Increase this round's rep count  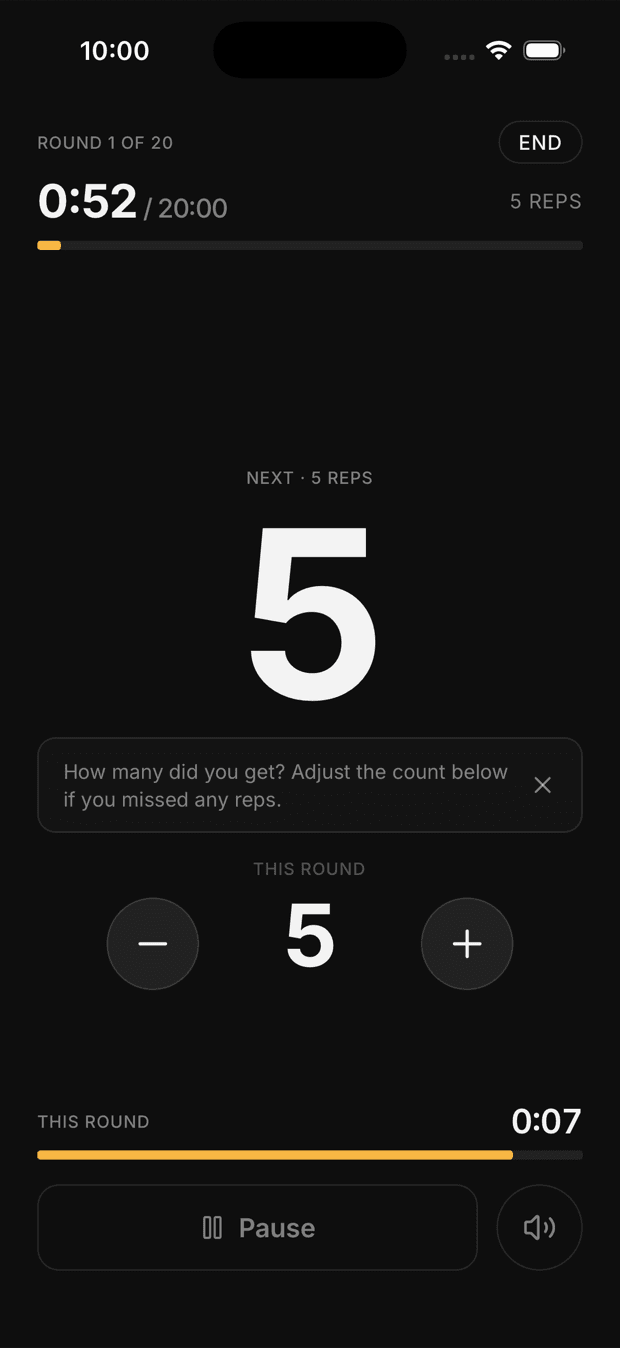coord(467,944)
